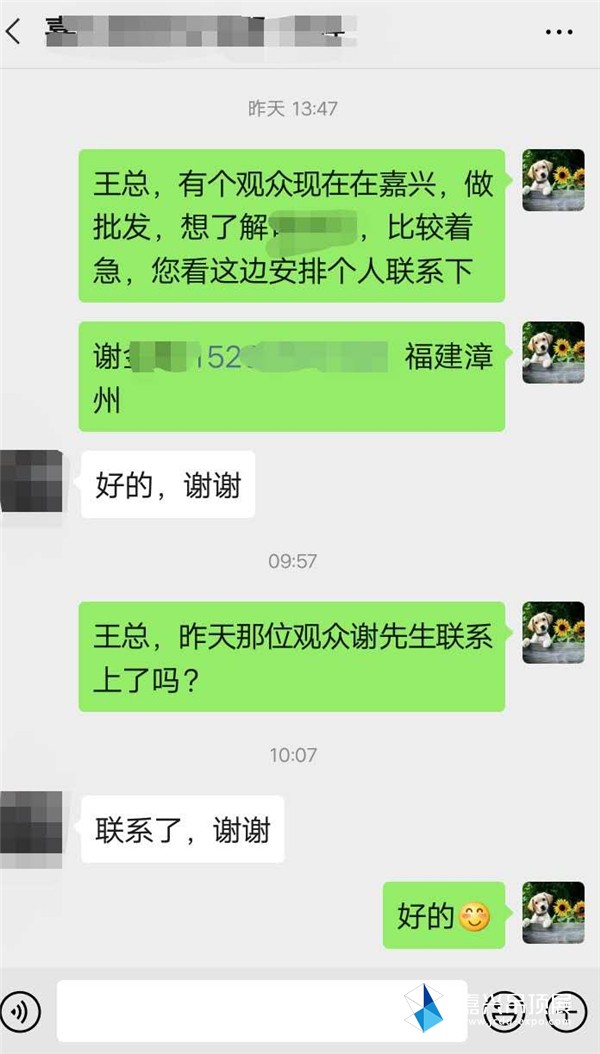600x1054 pixels.
Task: Open the dog avatar beside '王总，昨天那位观众' message
Action: click(x=553, y=633)
